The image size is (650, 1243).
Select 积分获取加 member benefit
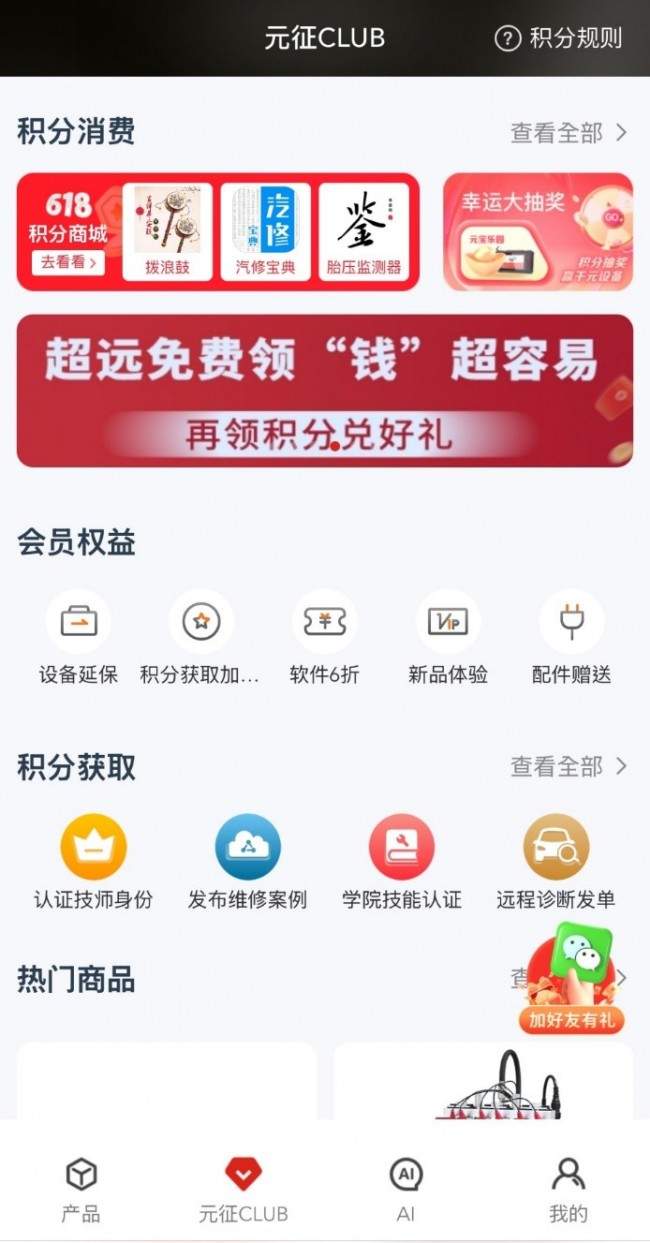[201, 638]
